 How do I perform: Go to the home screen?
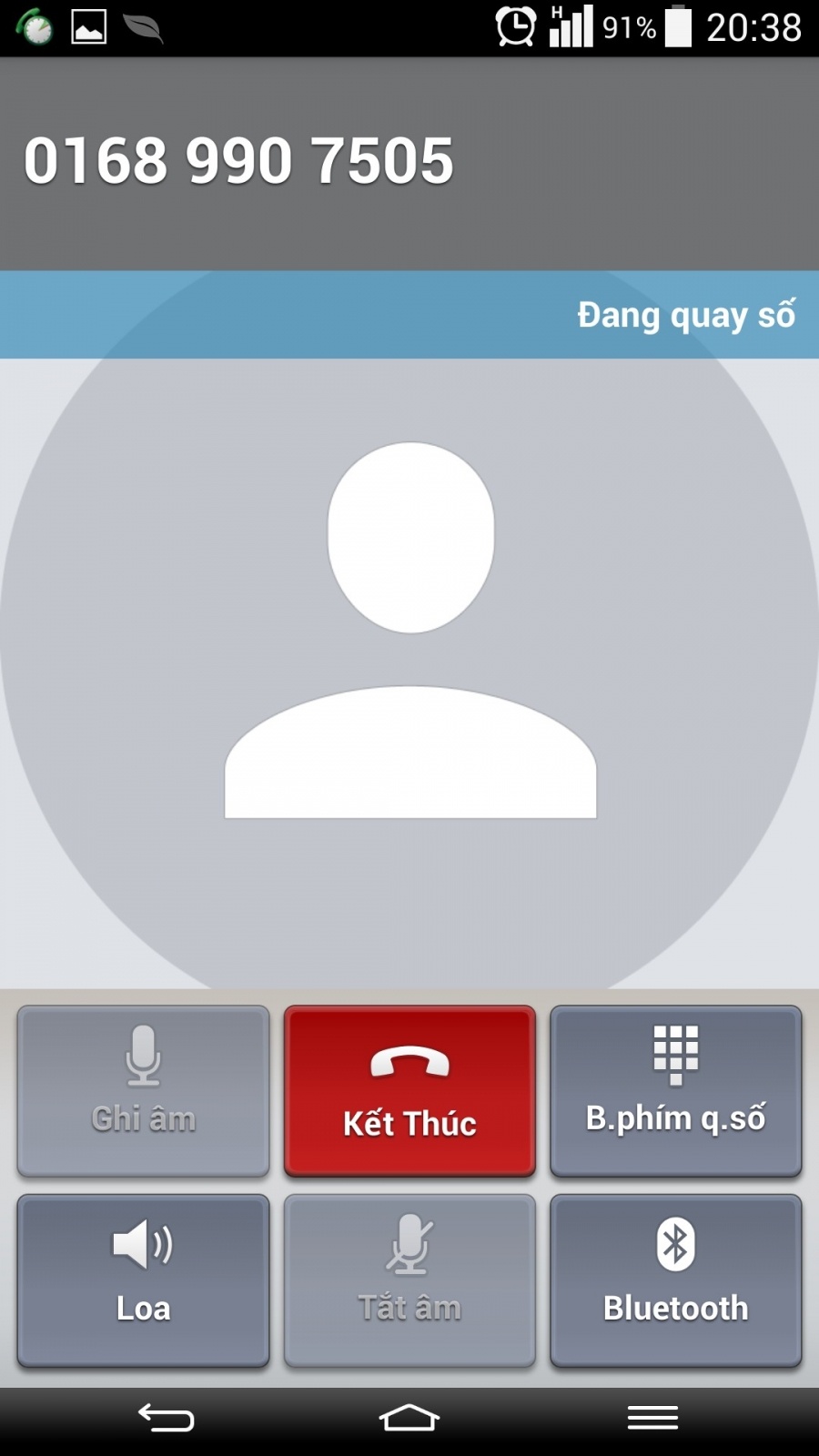tap(409, 1418)
